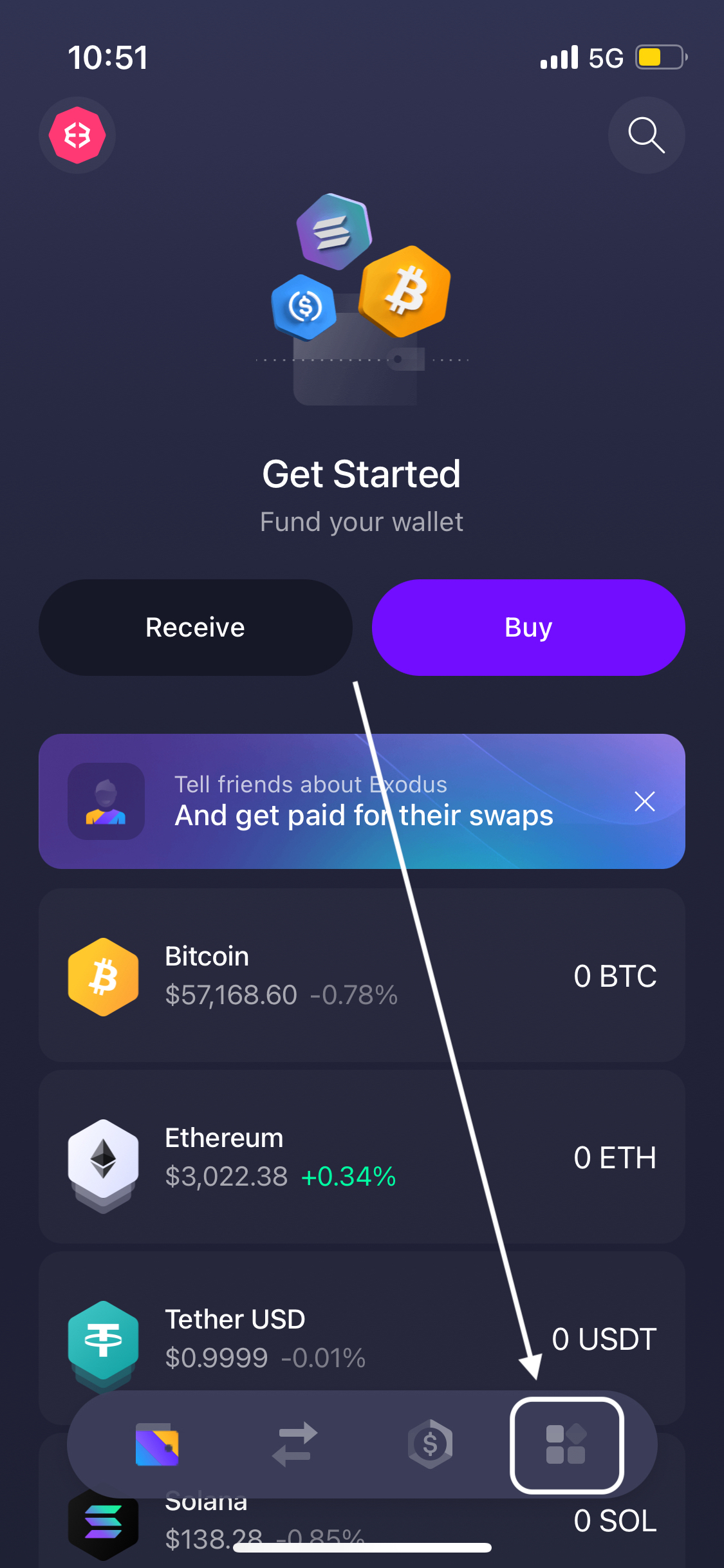
Task: Open the search magnifier
Action: tap(646, 135)
